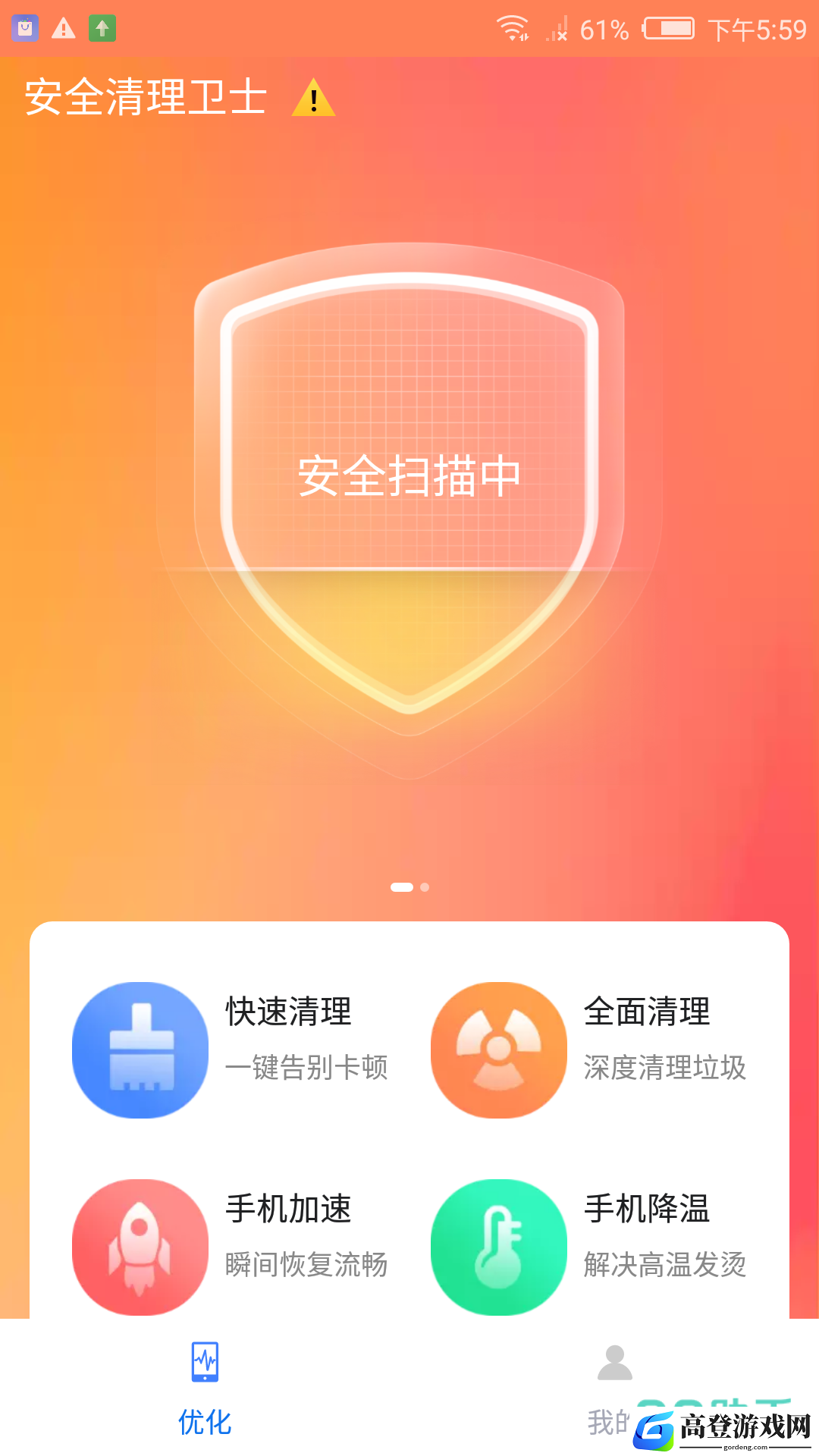819x1456 pixels.
Task: Switch to the 我的 tab
Action: click(613, 1388)
